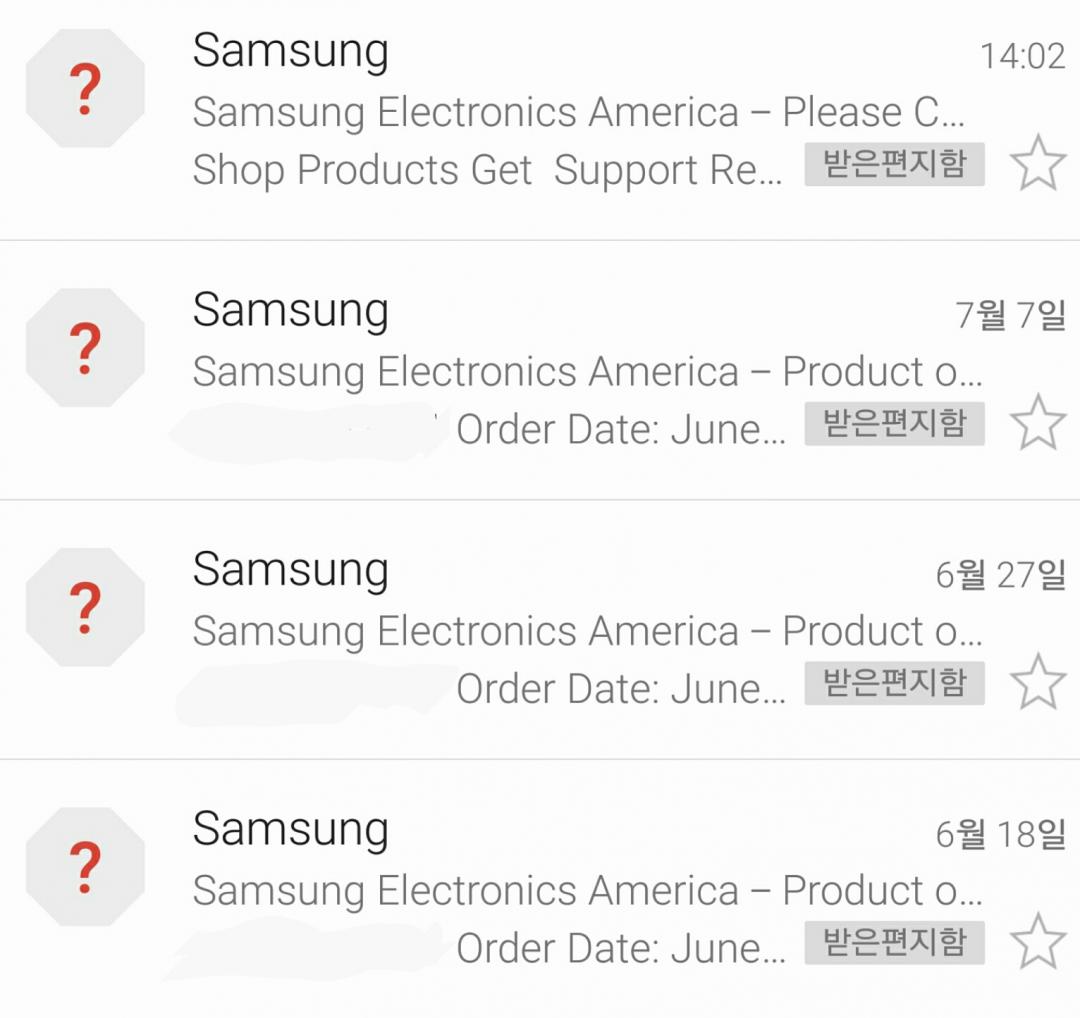Viewport: 1080px width, 1018px height.
Task: Select the 7월 7일 email via its avatar
Action: click(85, 348)
